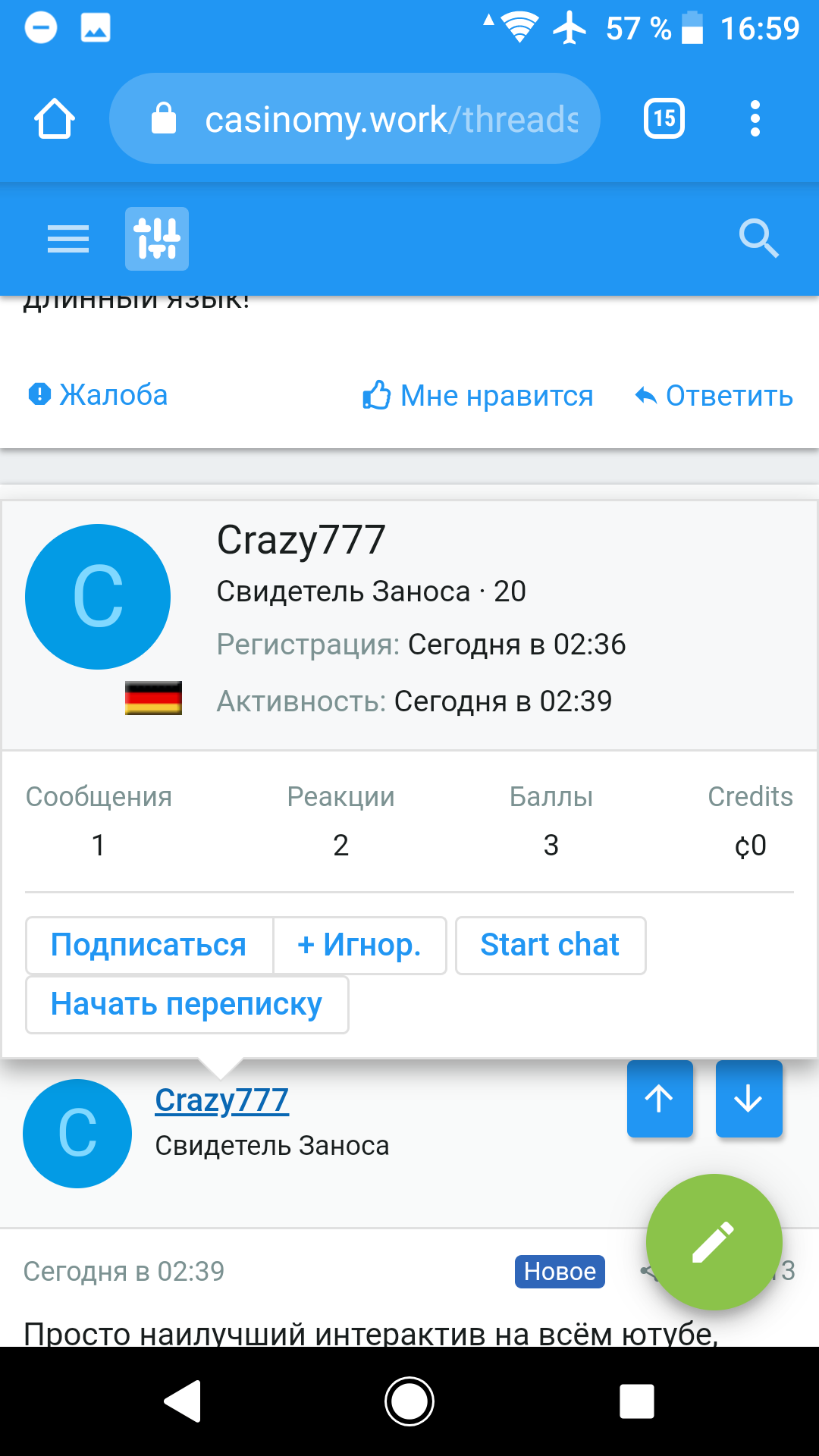Reply to the post with Ответить
Viewport: 819px width, 1456px height.
(x=714, y=395)
